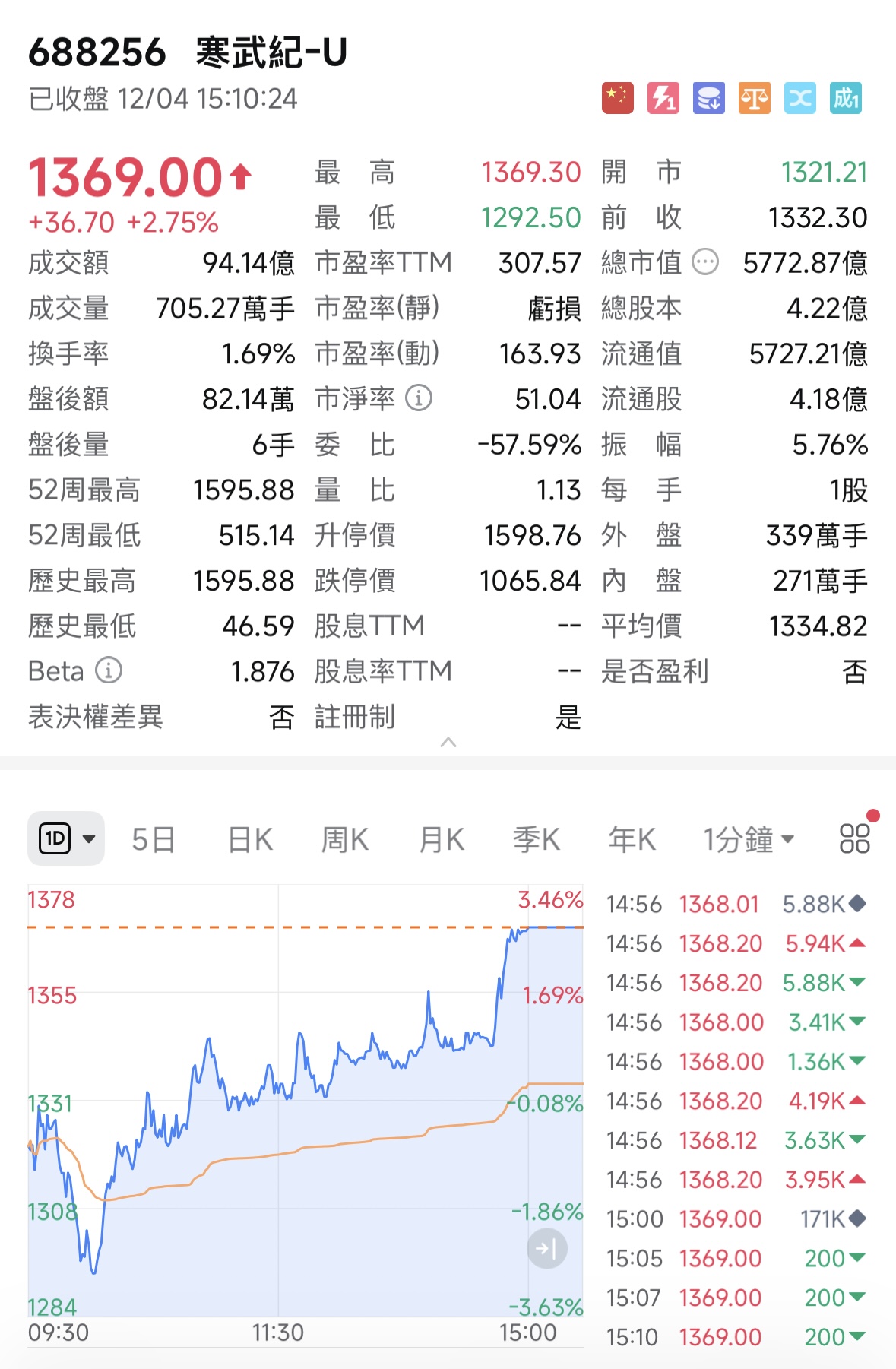Click the orange dashed high-price line
This screenshot has height=1369, width=896.
click(304, 929)
